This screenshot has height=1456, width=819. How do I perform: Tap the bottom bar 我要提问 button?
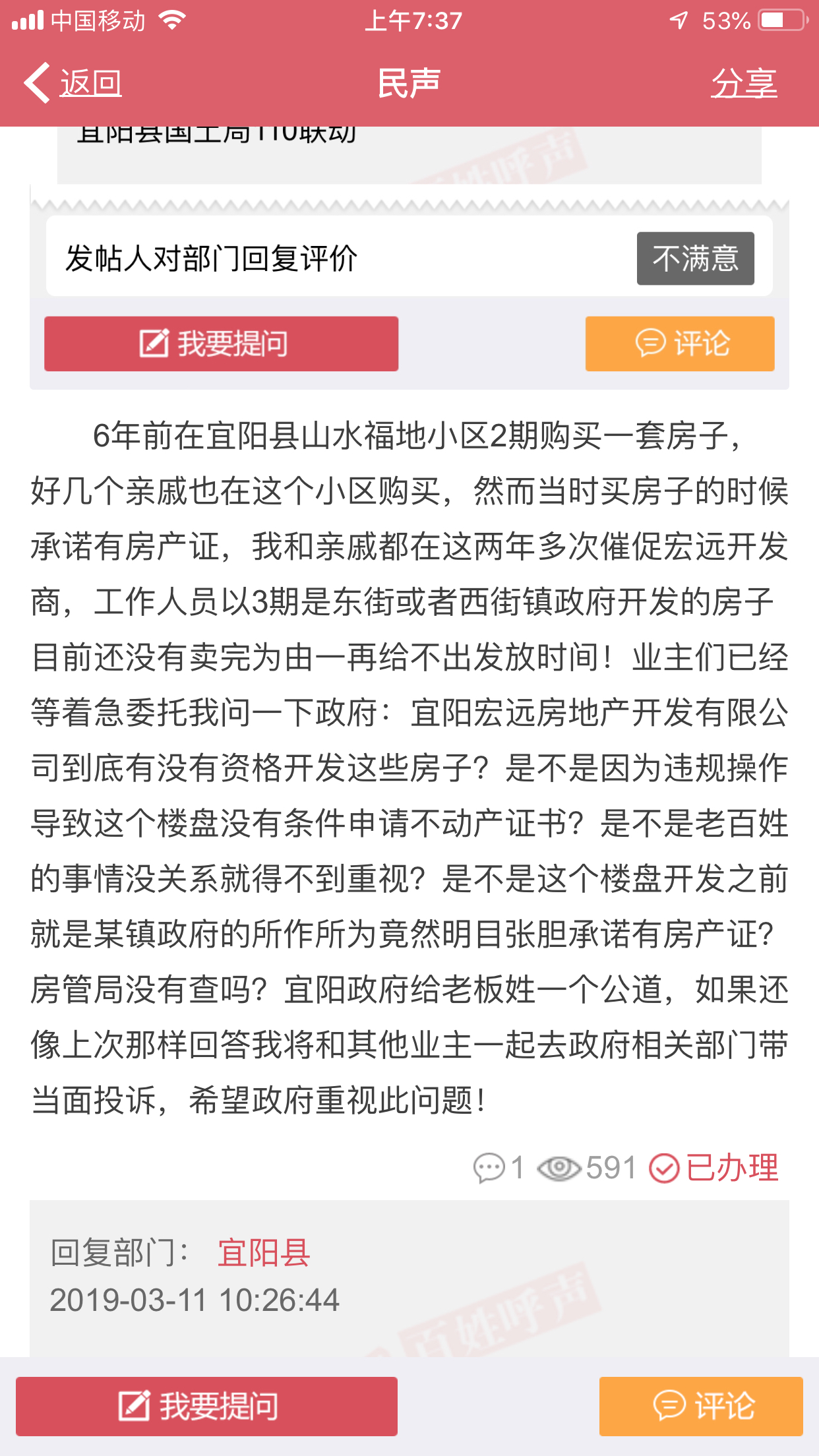point(206,1407)
